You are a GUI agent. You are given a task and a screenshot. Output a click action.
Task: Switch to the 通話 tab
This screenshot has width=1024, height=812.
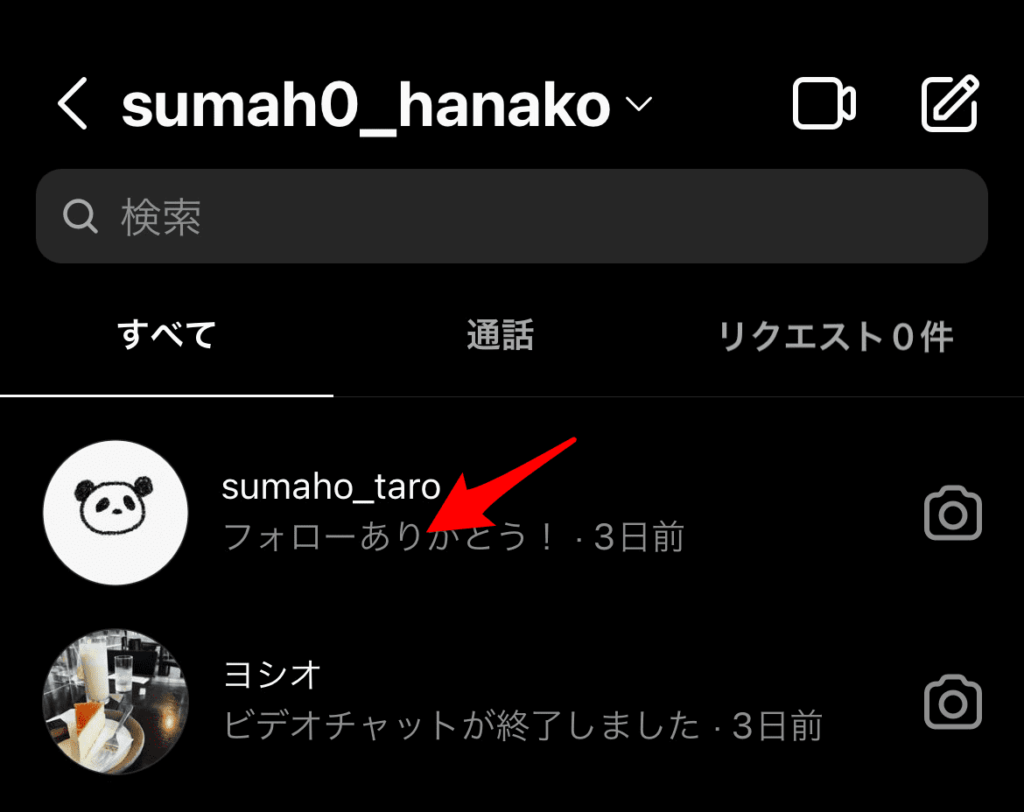[x=499, y=336]
